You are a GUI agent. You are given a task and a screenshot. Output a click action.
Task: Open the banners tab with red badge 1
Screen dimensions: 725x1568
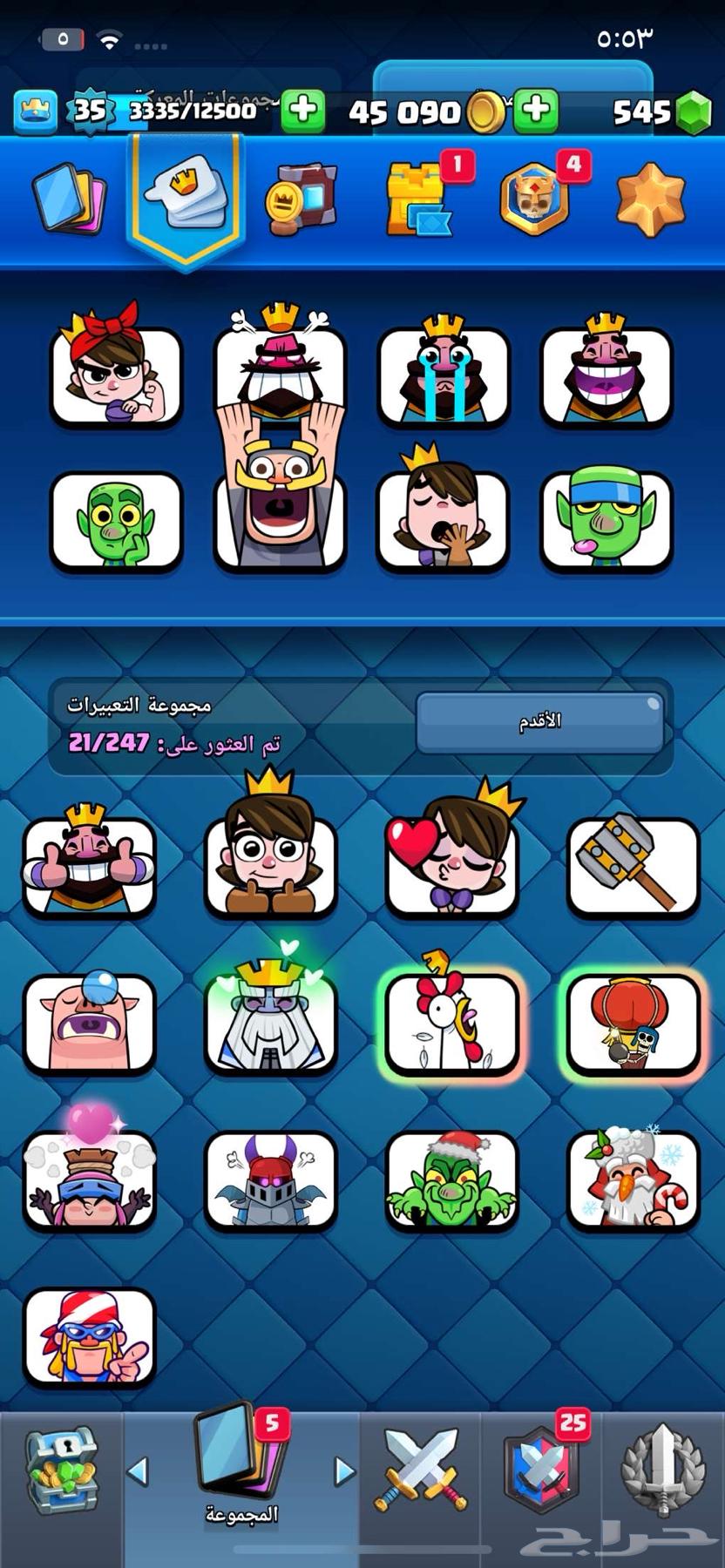pos(420,199)
